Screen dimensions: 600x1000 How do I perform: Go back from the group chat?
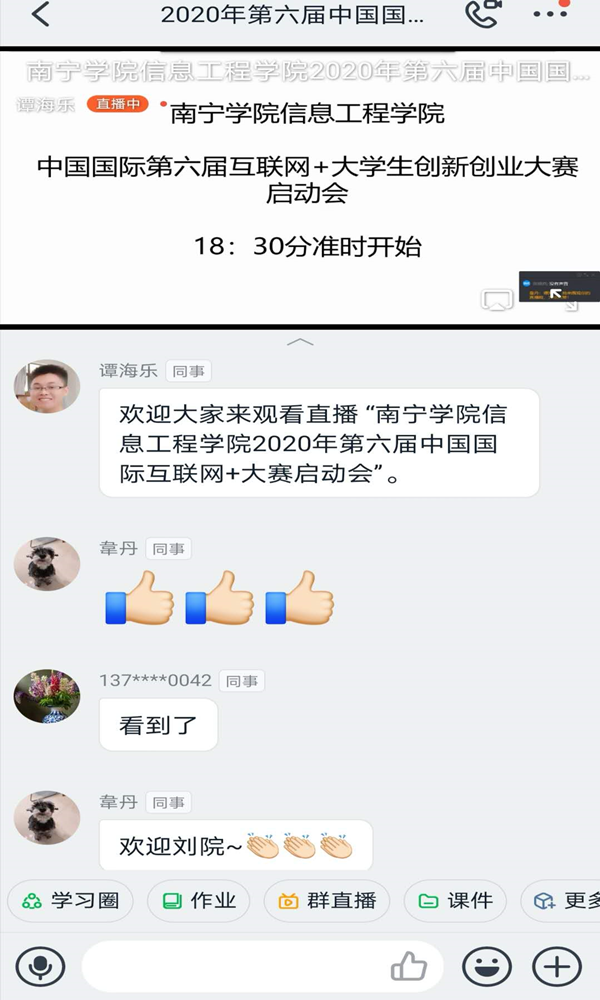[40, 16]
